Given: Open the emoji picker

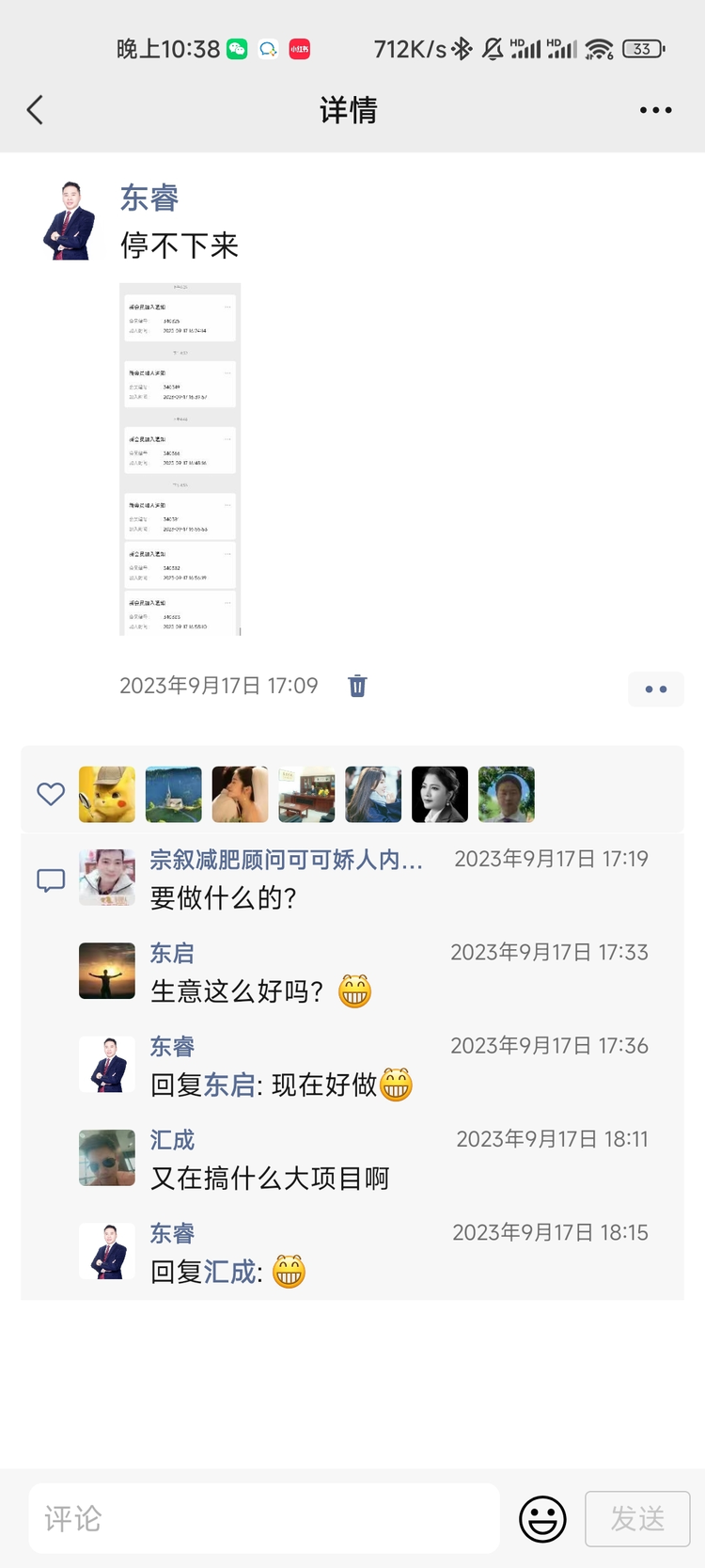Looking at the screenshot, I should 542,1518.
